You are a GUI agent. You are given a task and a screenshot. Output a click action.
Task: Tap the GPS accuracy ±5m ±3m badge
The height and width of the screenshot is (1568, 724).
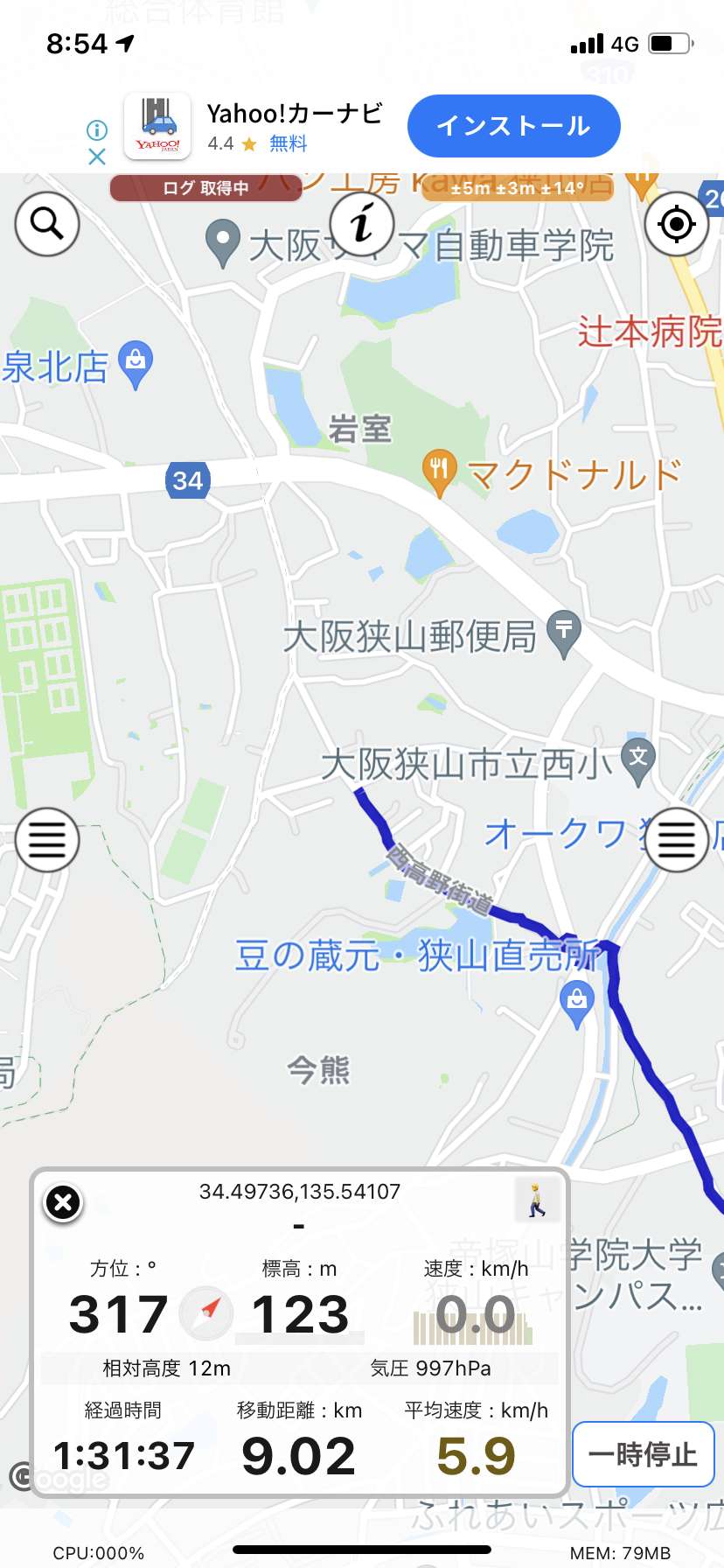[x=518, y=188]
